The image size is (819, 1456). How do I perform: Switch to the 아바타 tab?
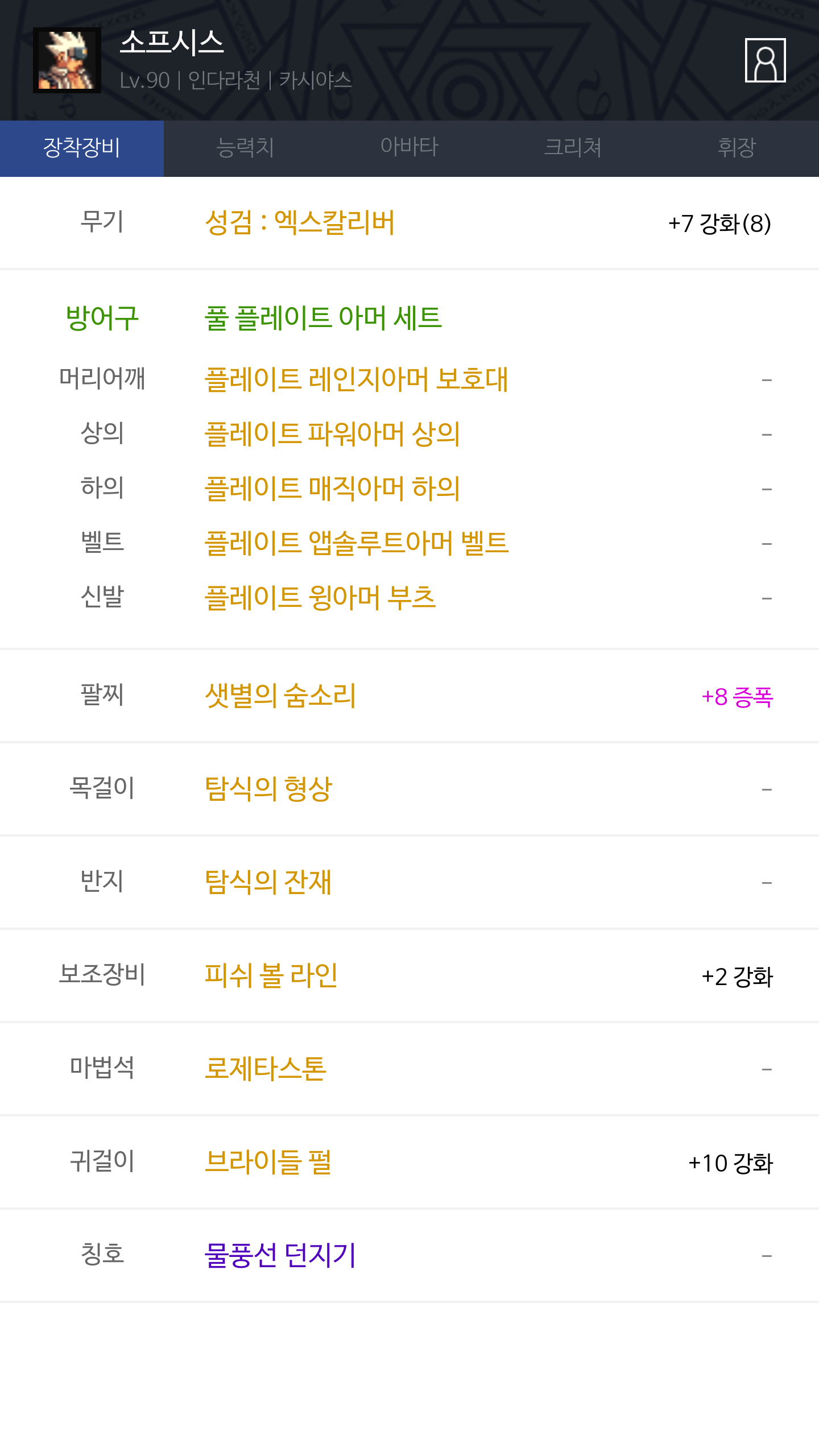(409, 148)
